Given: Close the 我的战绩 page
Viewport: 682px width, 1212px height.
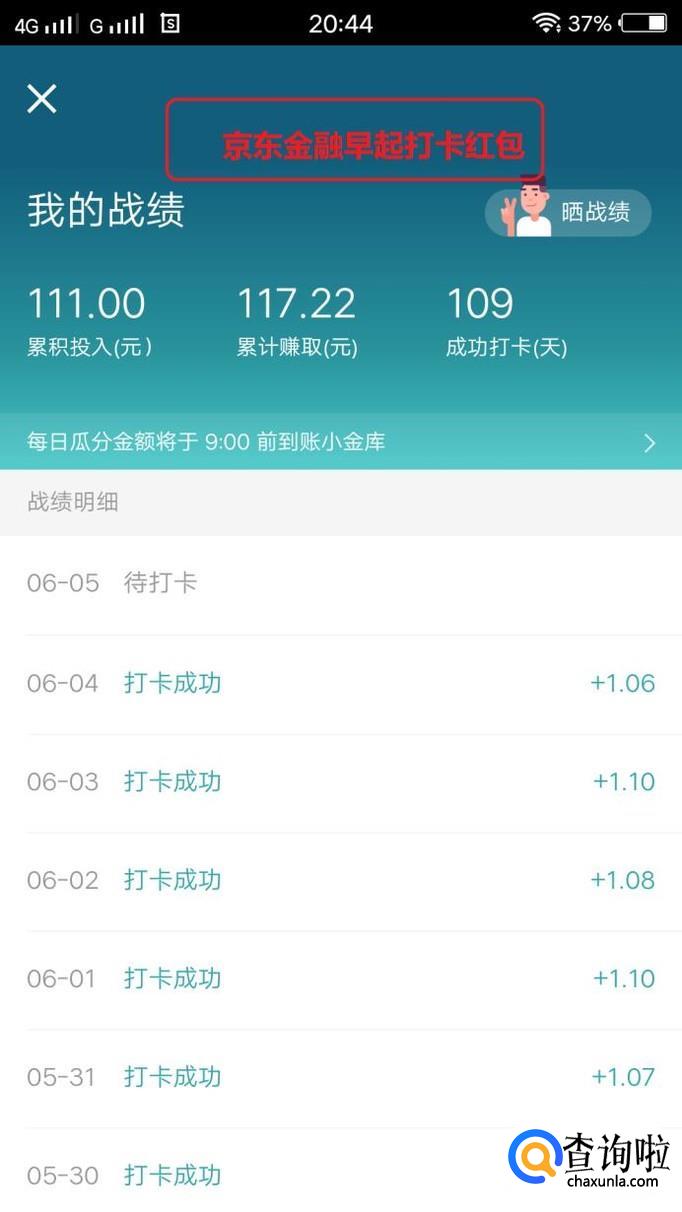Looking at the screenshot, I should pyautogui.click(x=42, y=99).
